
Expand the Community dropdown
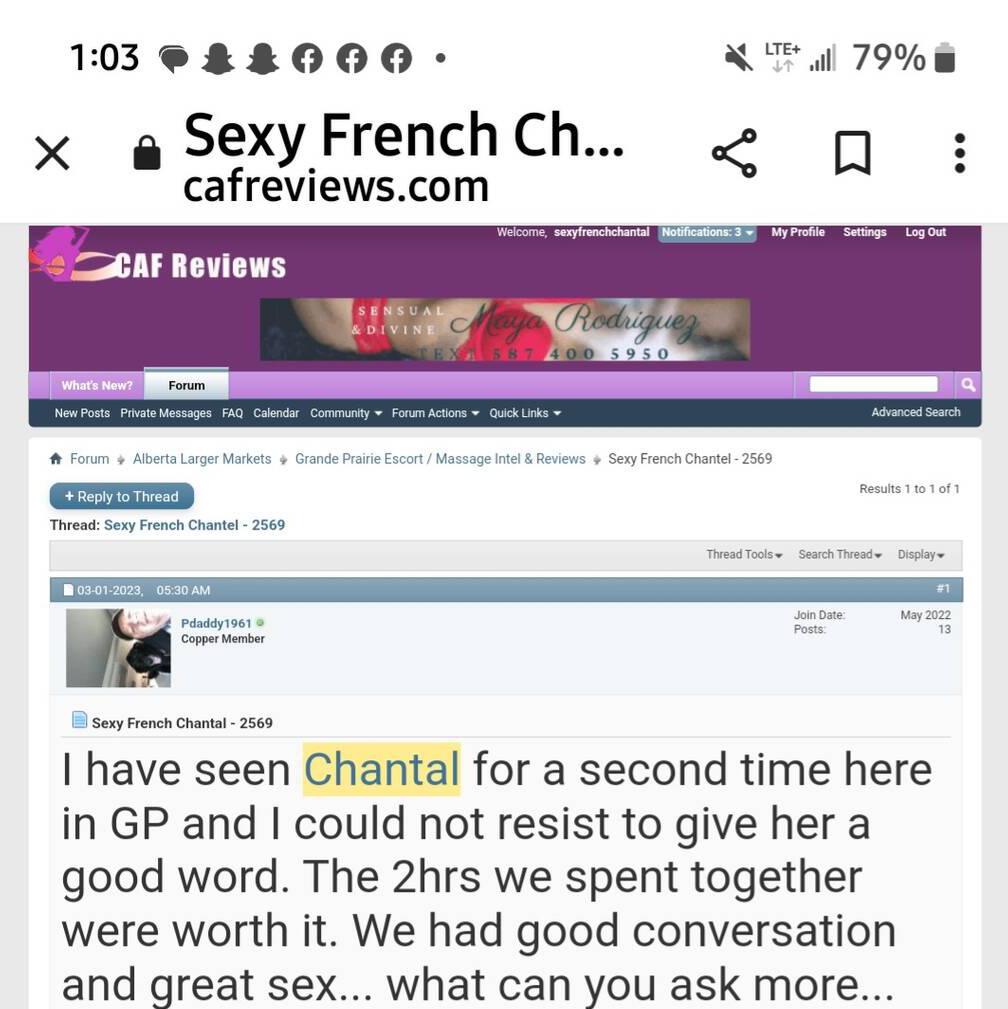pos(345,412)
